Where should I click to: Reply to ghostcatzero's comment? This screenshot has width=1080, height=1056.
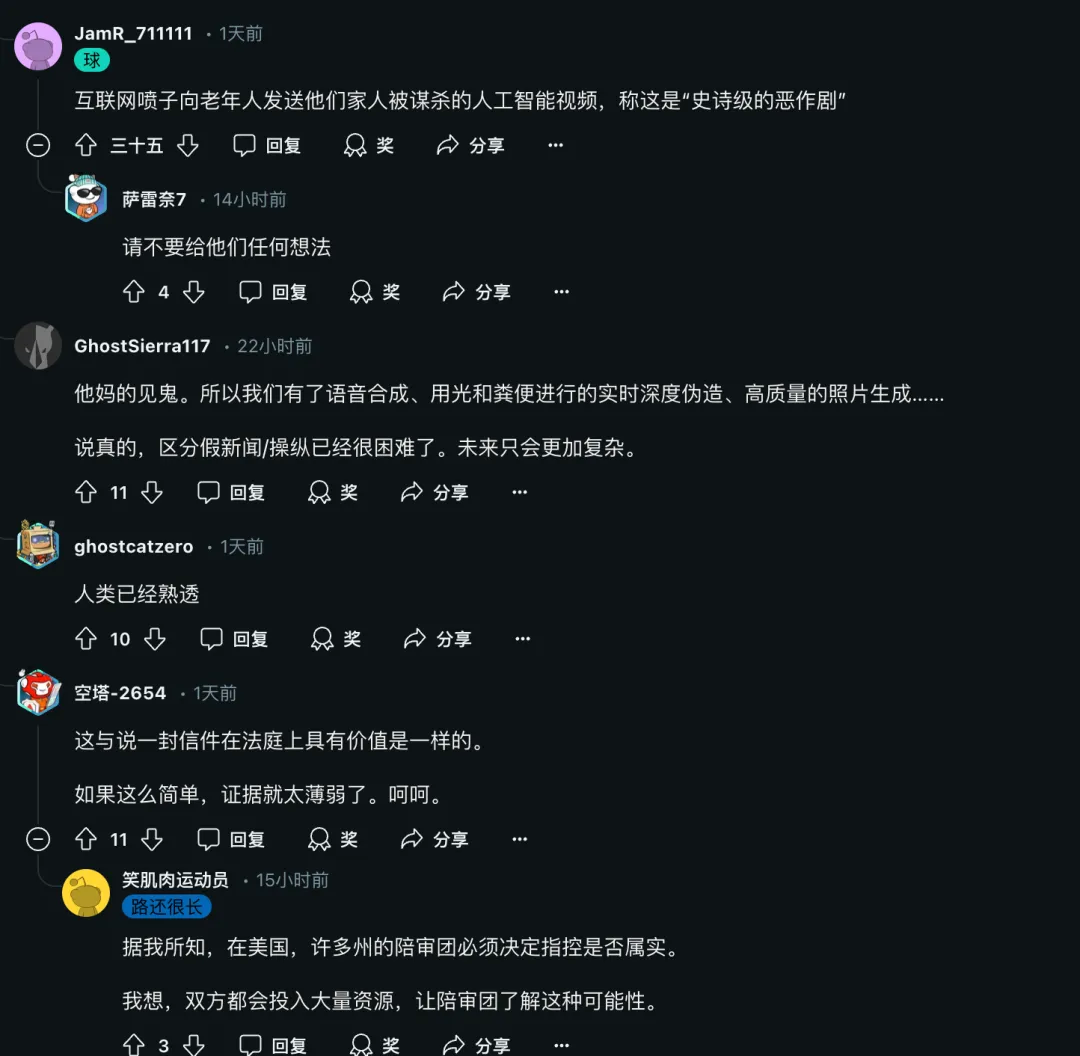[x=234, y=639]
